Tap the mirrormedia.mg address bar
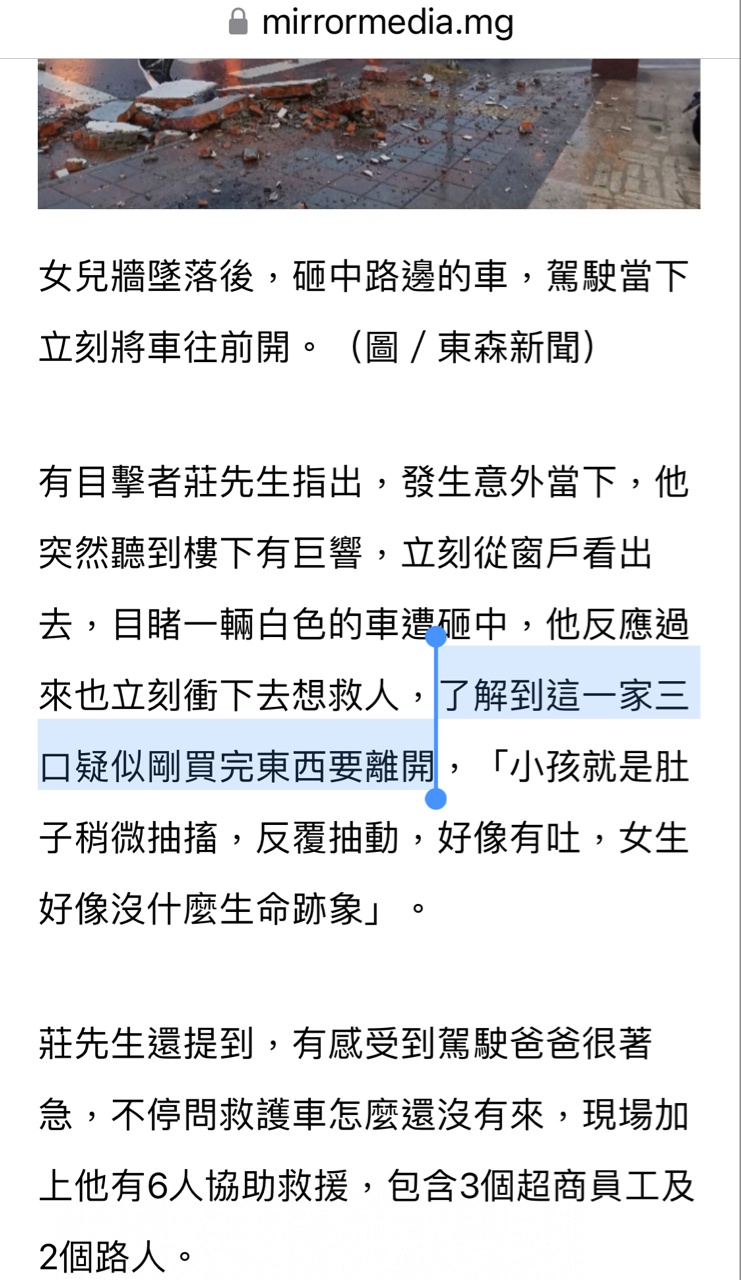Screen dimensions: 741x1280 pos(371,22)
